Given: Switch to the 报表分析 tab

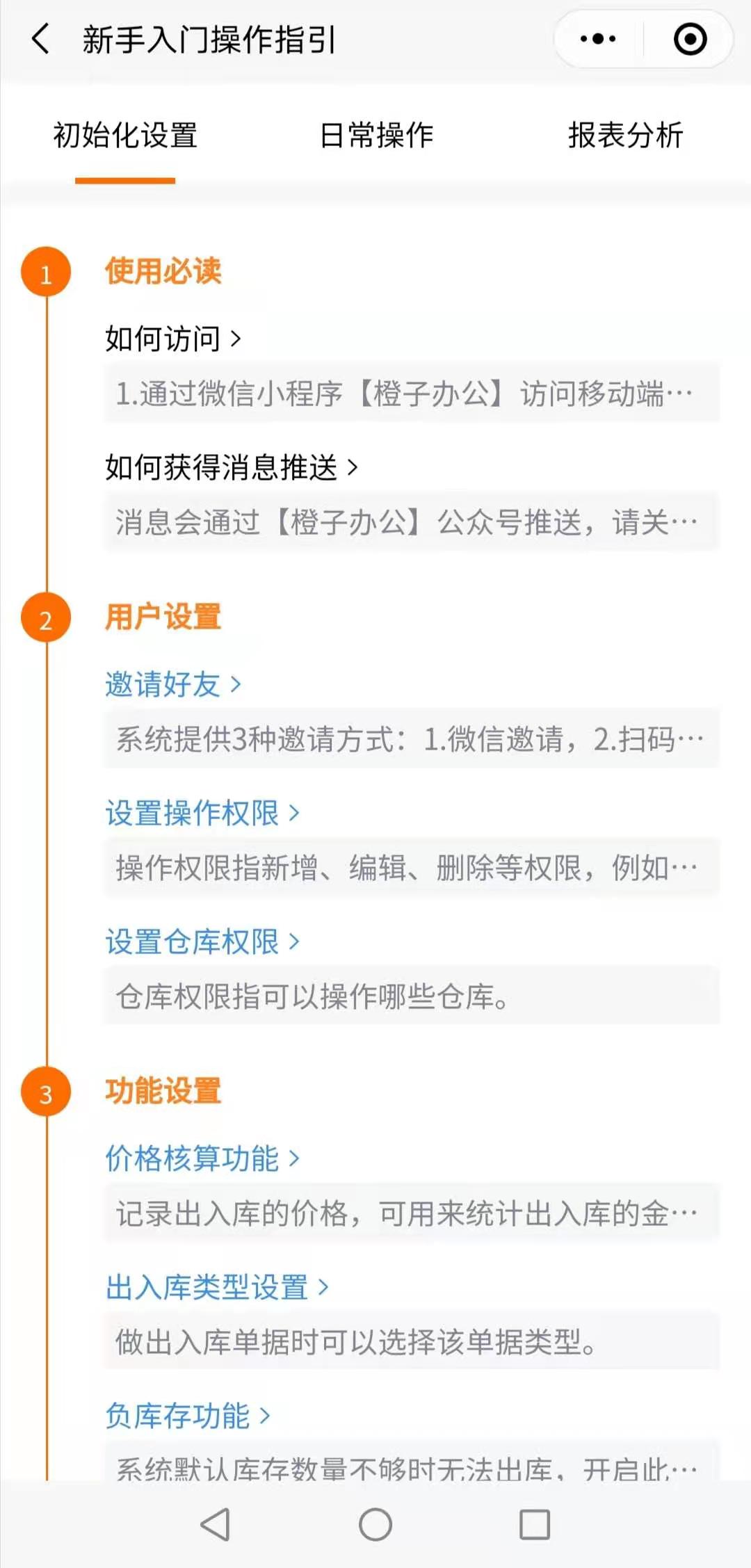Looking at the screenshot, I should (x=625, y=135).
